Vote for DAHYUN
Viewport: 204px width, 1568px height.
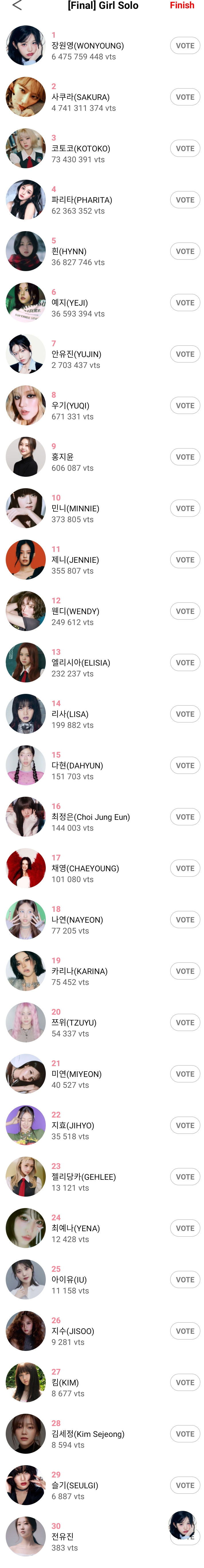point(185,766)
